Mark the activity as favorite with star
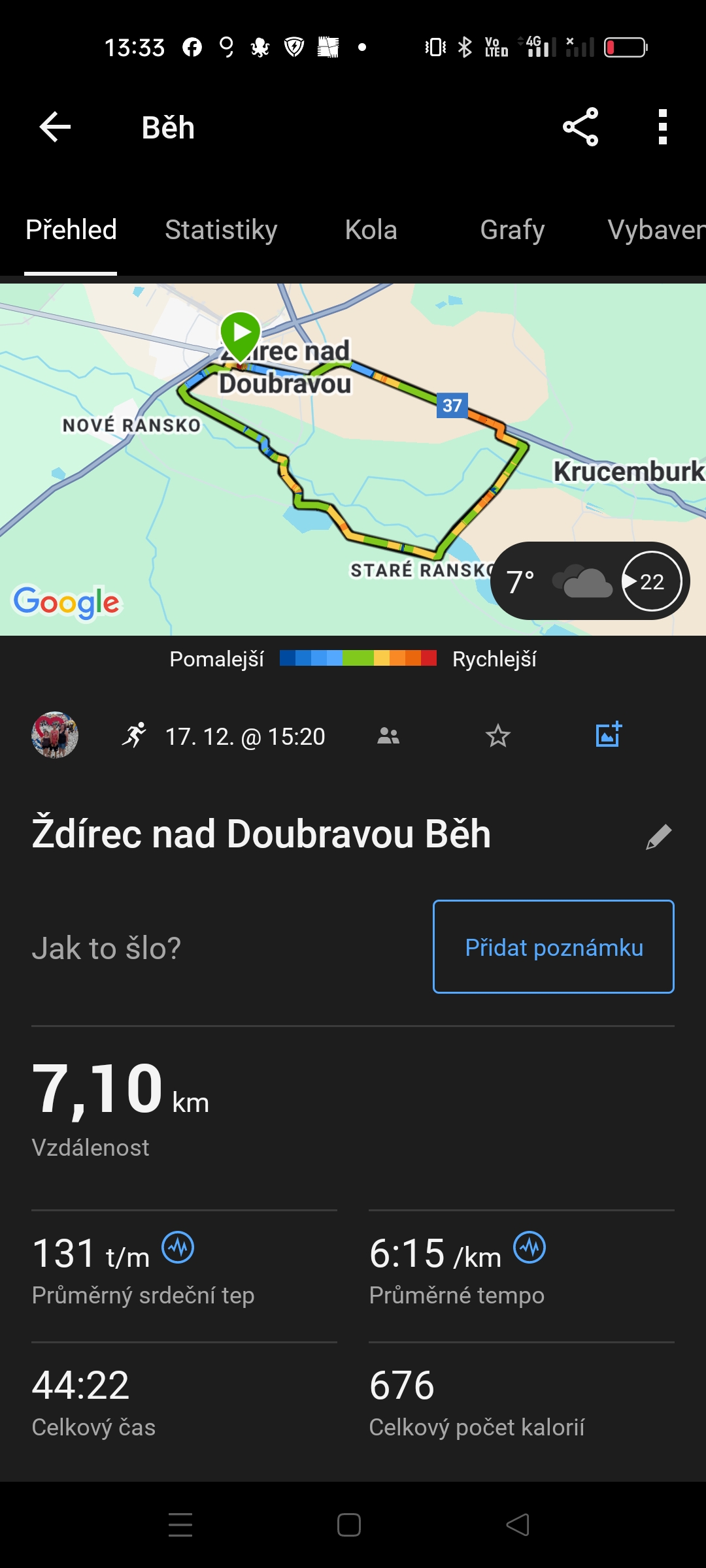The image size is (706, 1568). 498,736
